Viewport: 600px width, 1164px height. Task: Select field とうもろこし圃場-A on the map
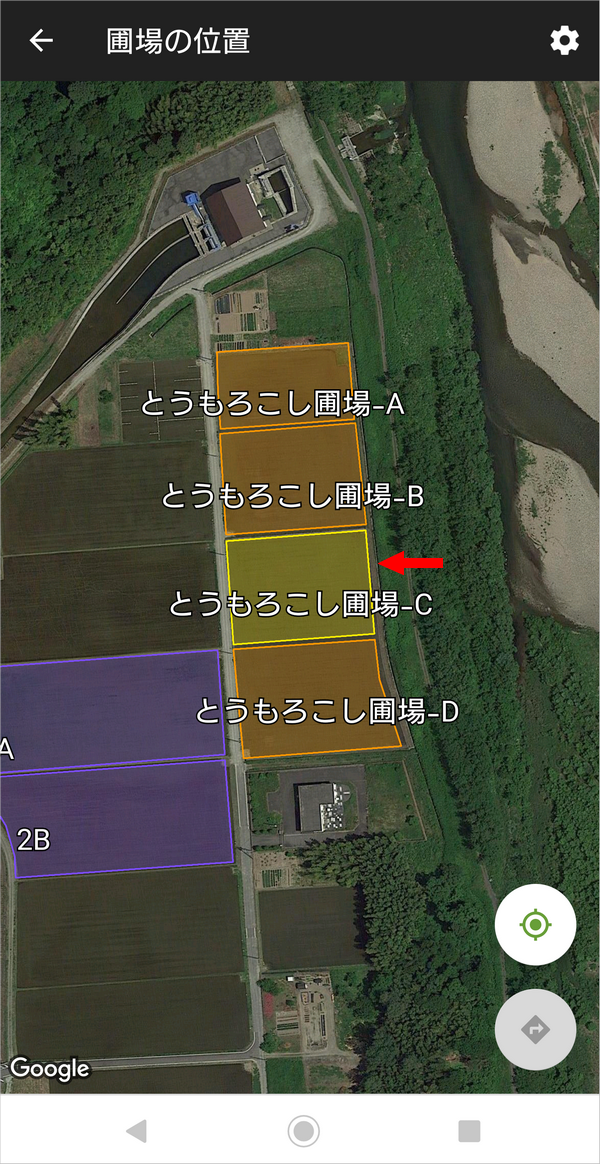click(x=285, y=386)
